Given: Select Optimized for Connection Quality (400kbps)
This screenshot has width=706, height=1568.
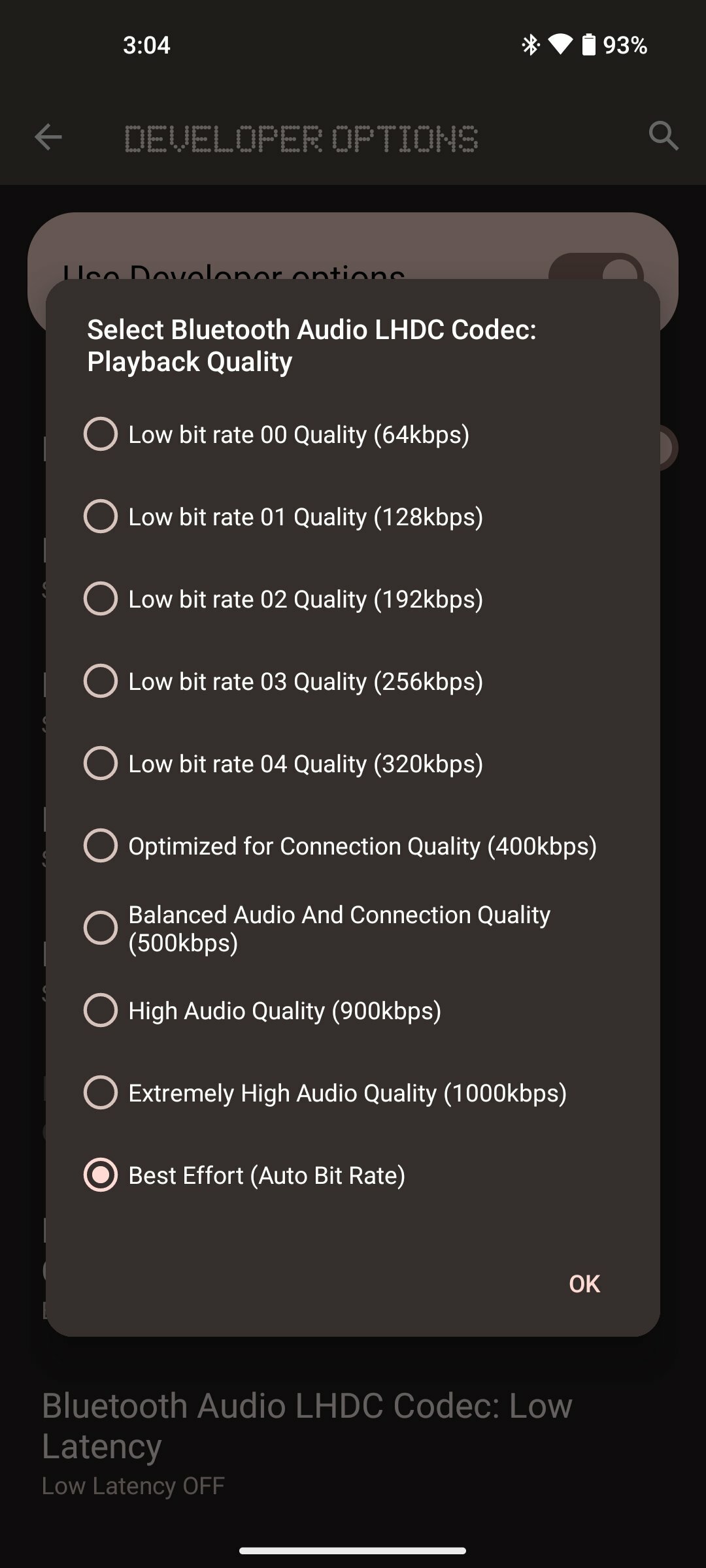Looking at the screenshot, I should pos(353,846).
